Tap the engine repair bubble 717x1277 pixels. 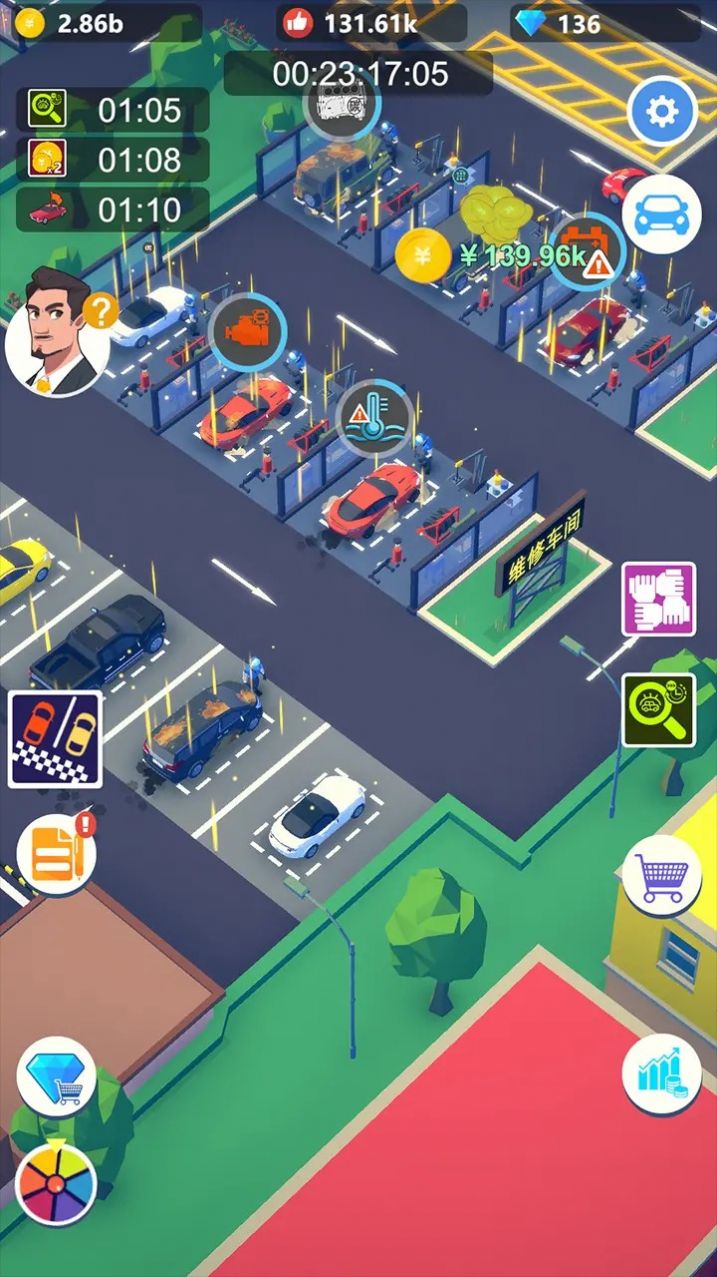pyautogui.click(x=248, y=333)
